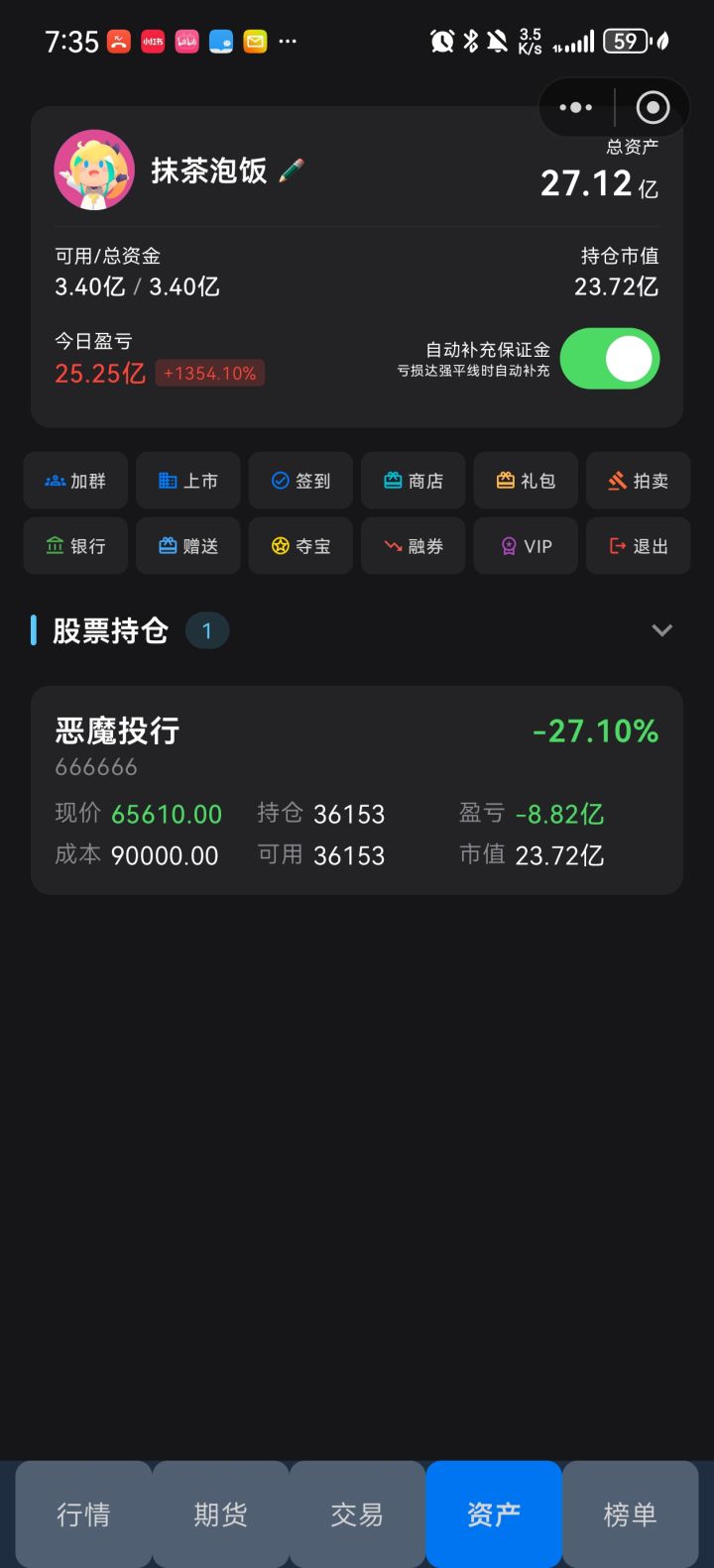
Task: Open the 融券 short-selling option
Action: point(414,546)
